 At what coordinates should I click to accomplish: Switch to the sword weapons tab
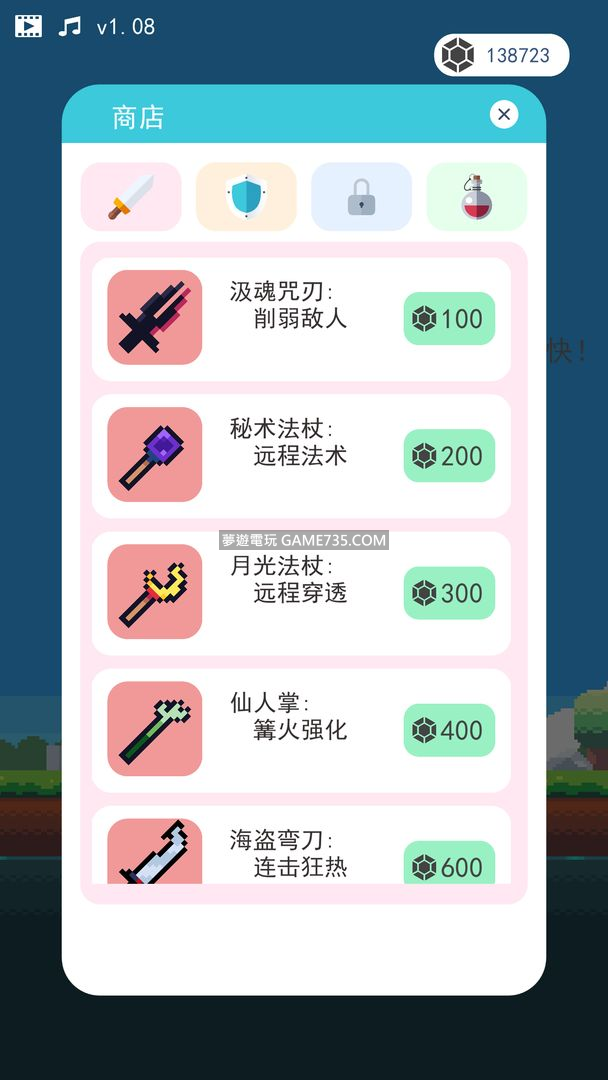point(131,197)
